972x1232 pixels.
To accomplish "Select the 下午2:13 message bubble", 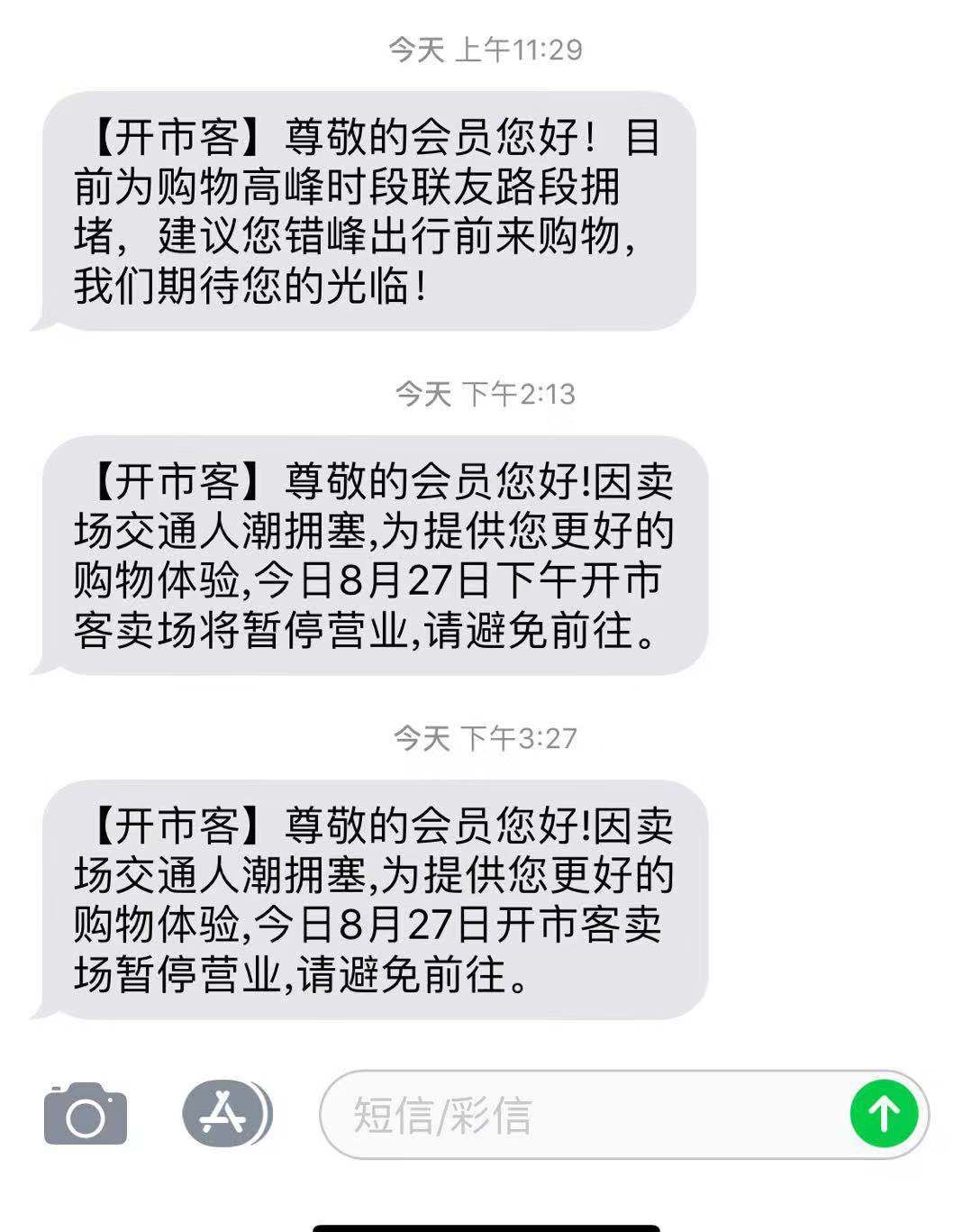I will [x=374, y=554].
